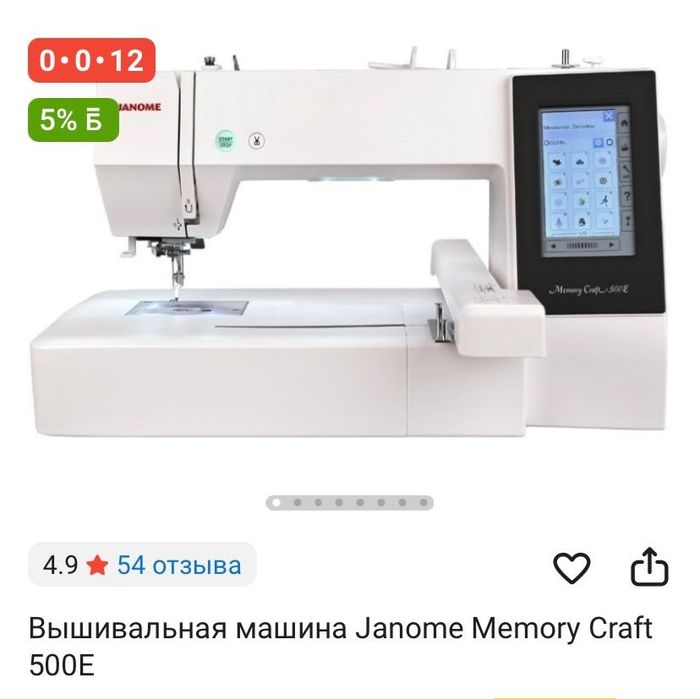The image size is (700, 699).
Task: Tap the 0•0•12 installment badge
Action: coord(91,61)
